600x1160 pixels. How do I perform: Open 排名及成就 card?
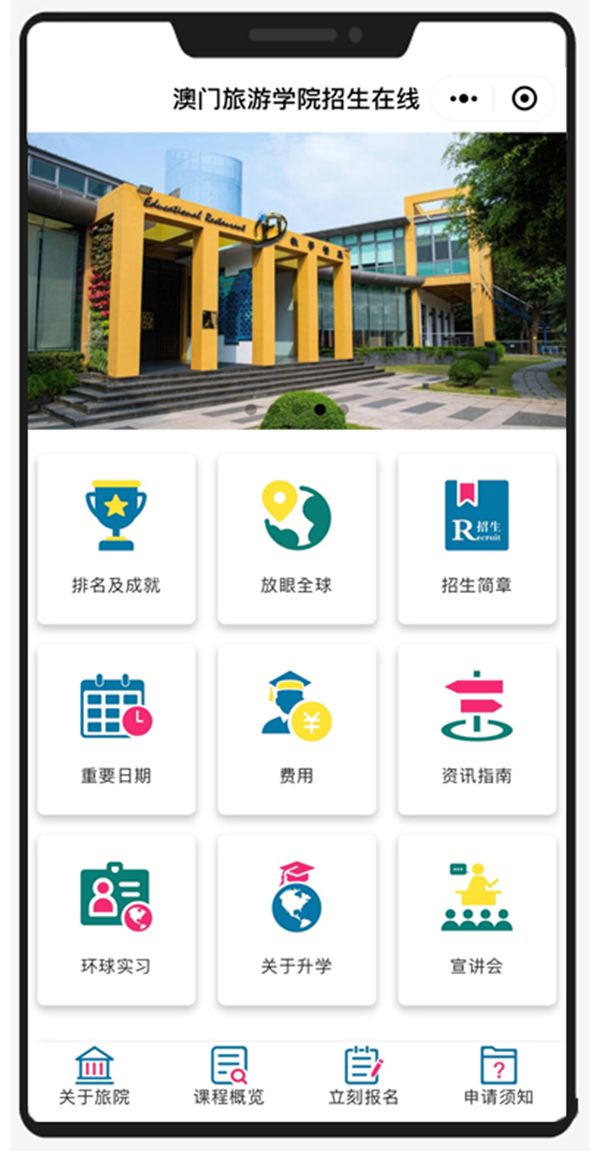(x=116, y=538)
